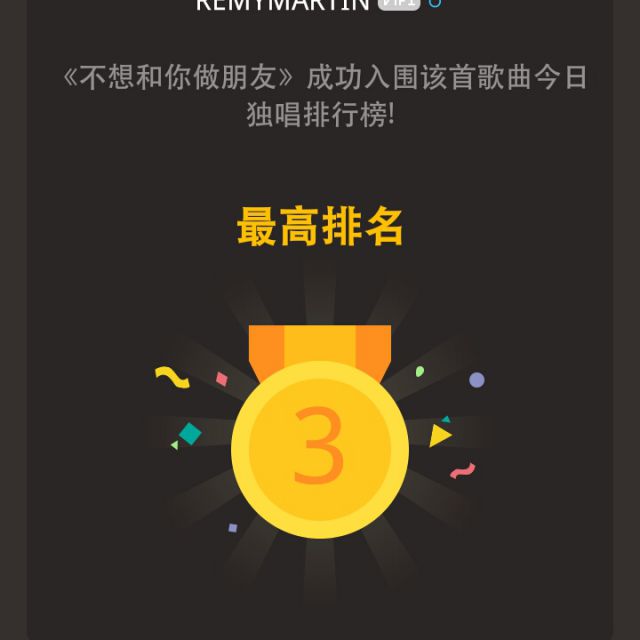Image resolution: width=640 pixels, height=640 pixels.
Task: Open REMYMARTIN's user profile
Action: click(282, 4)
